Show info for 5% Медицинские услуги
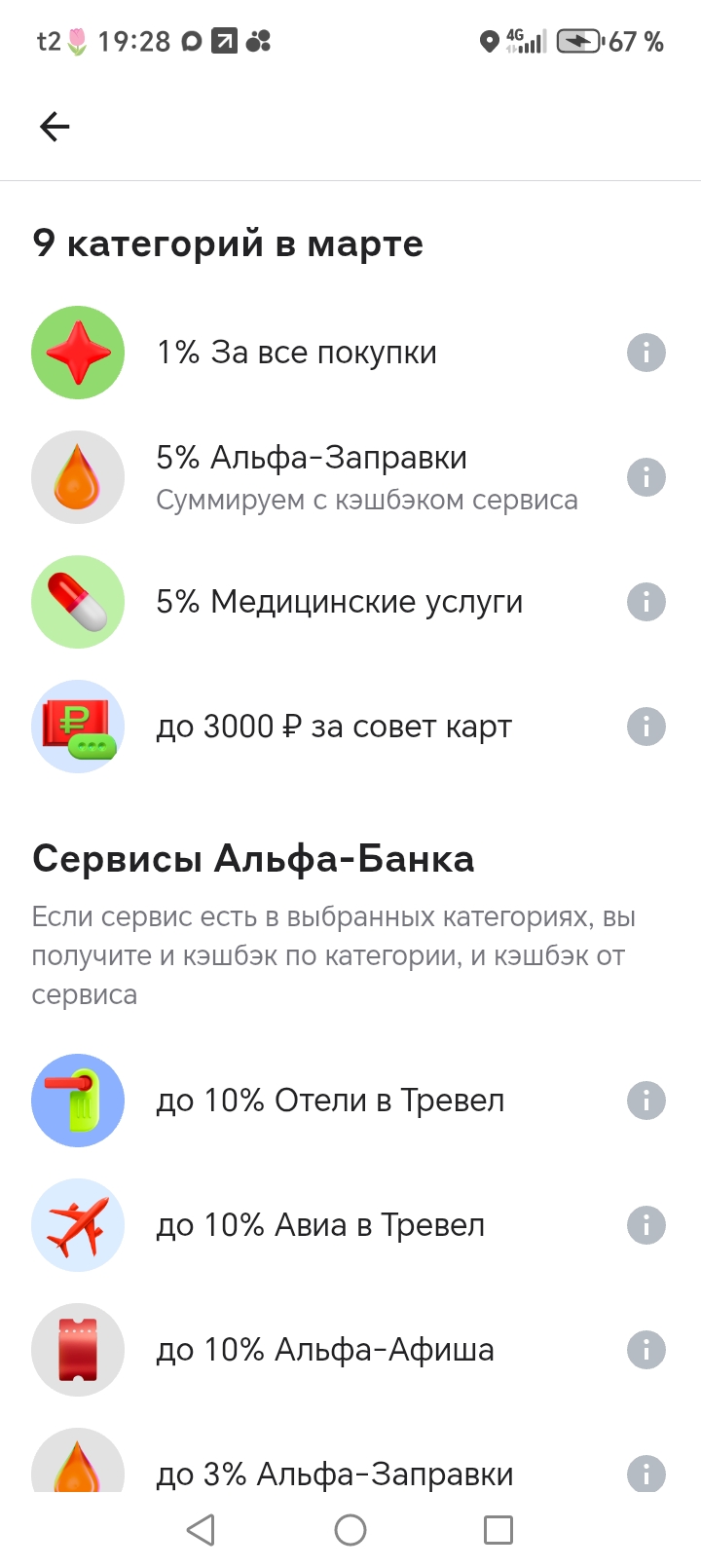This screenshot has width=701, height=1568. (646, 602)
